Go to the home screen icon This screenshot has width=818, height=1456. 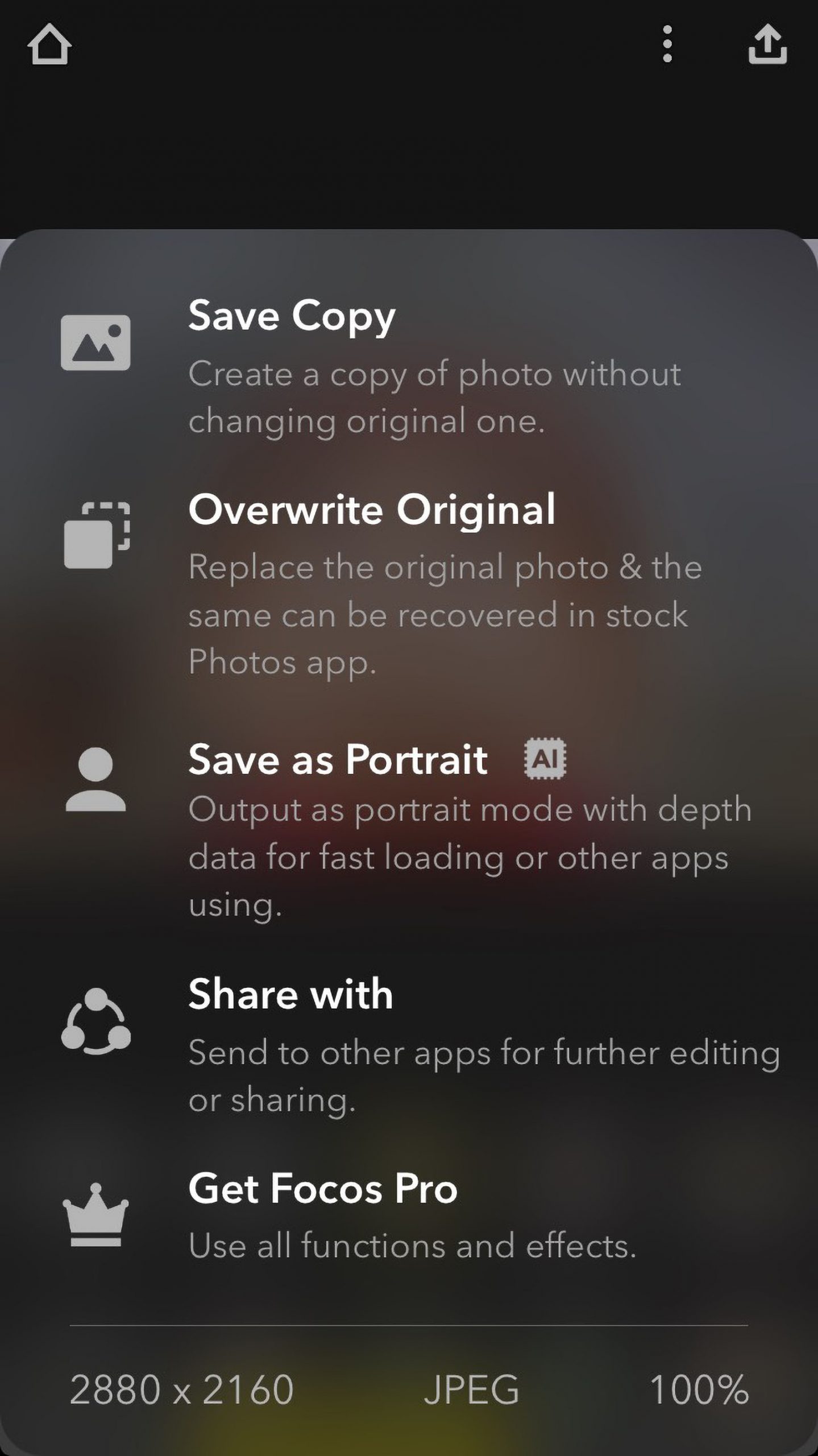click(49, 44)
